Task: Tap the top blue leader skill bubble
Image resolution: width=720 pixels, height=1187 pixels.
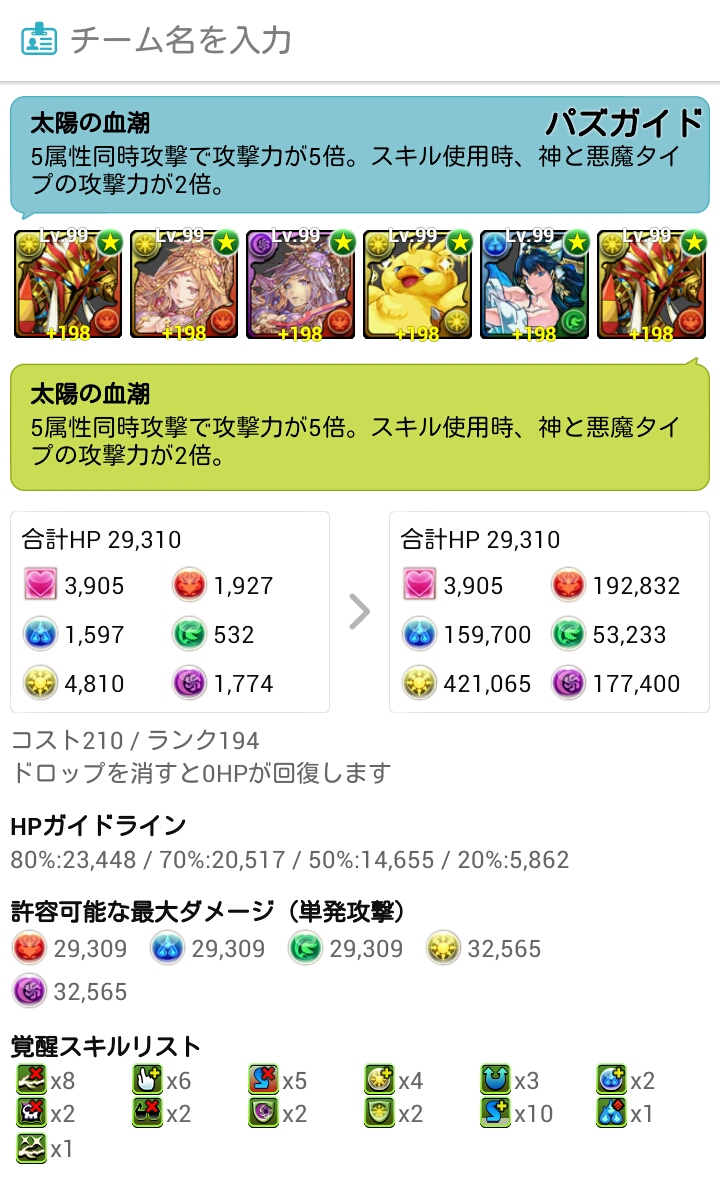Action: pos(360,157)
